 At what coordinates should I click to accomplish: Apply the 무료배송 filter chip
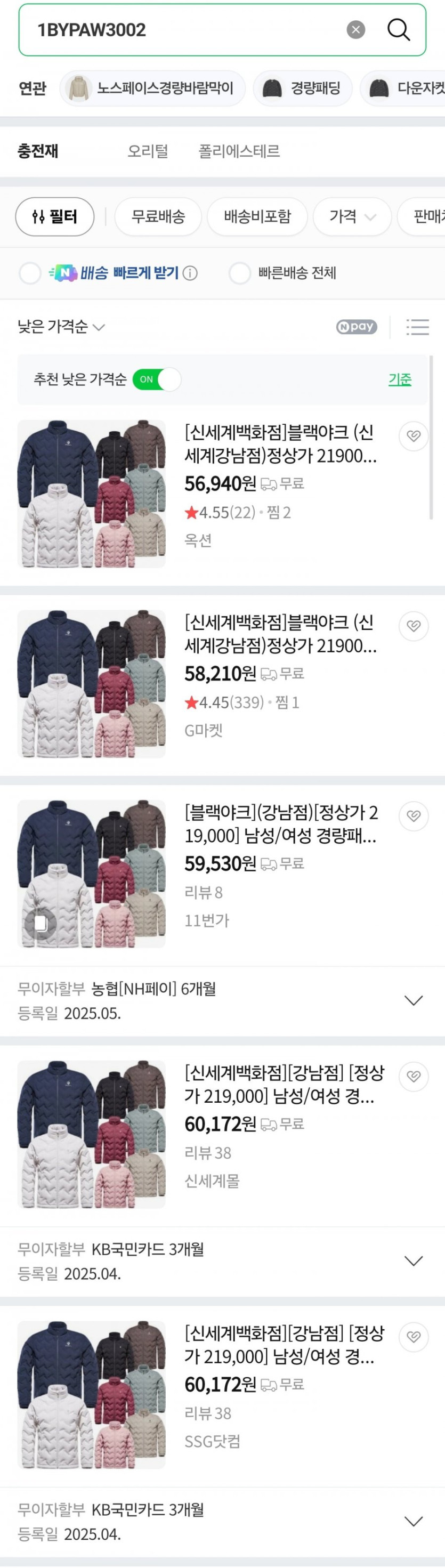[158, 217]
